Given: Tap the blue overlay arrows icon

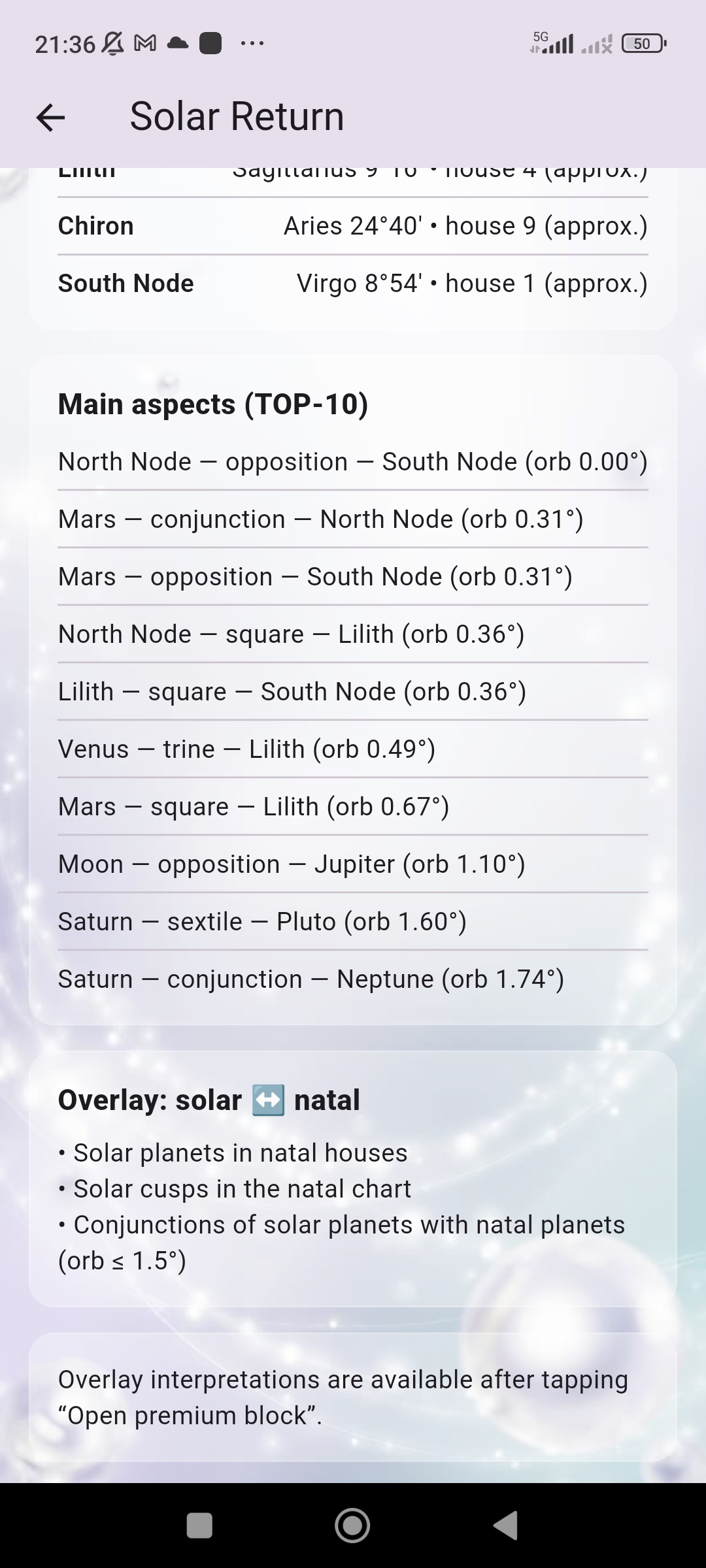Looking at the screenshot, I should (x=267, y=1100).
